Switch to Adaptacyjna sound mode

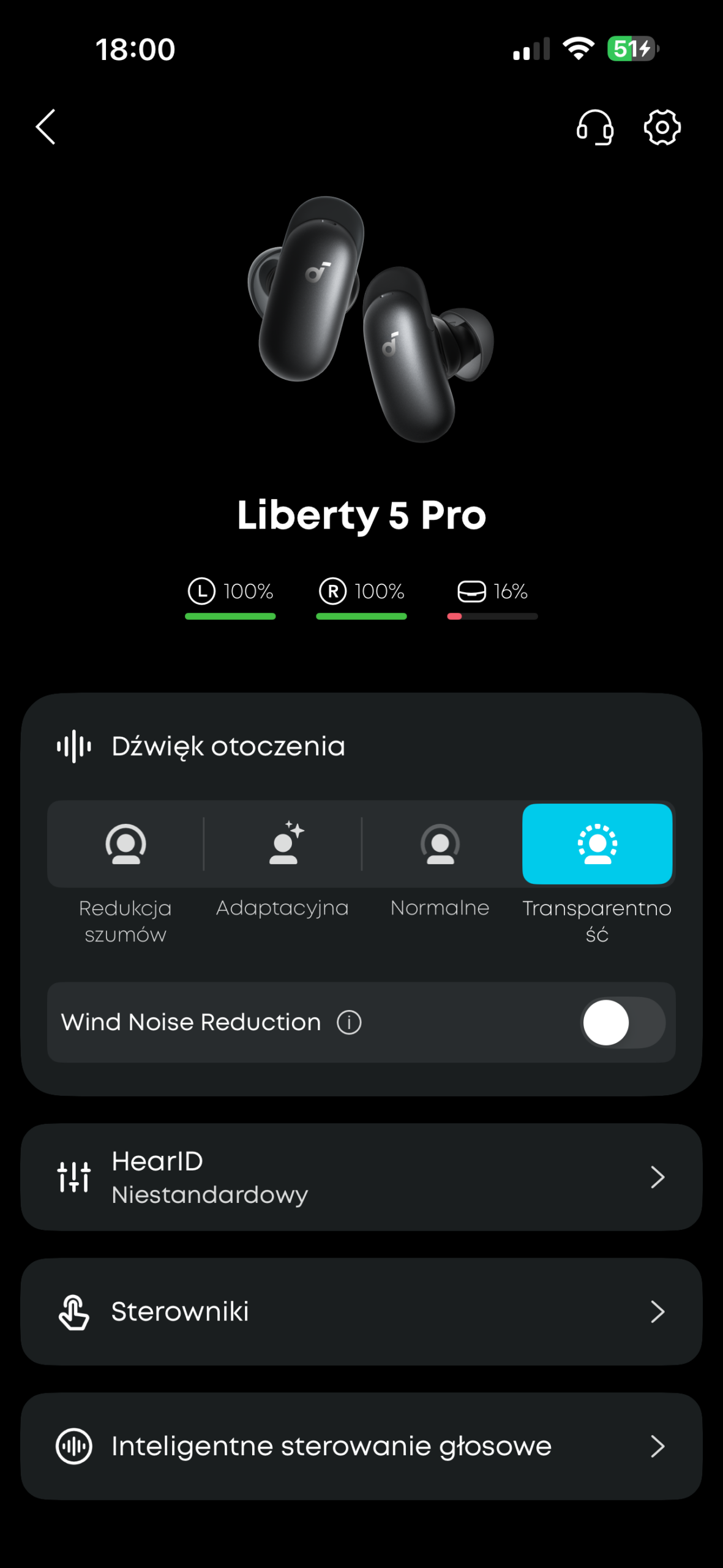coord(283,844)
